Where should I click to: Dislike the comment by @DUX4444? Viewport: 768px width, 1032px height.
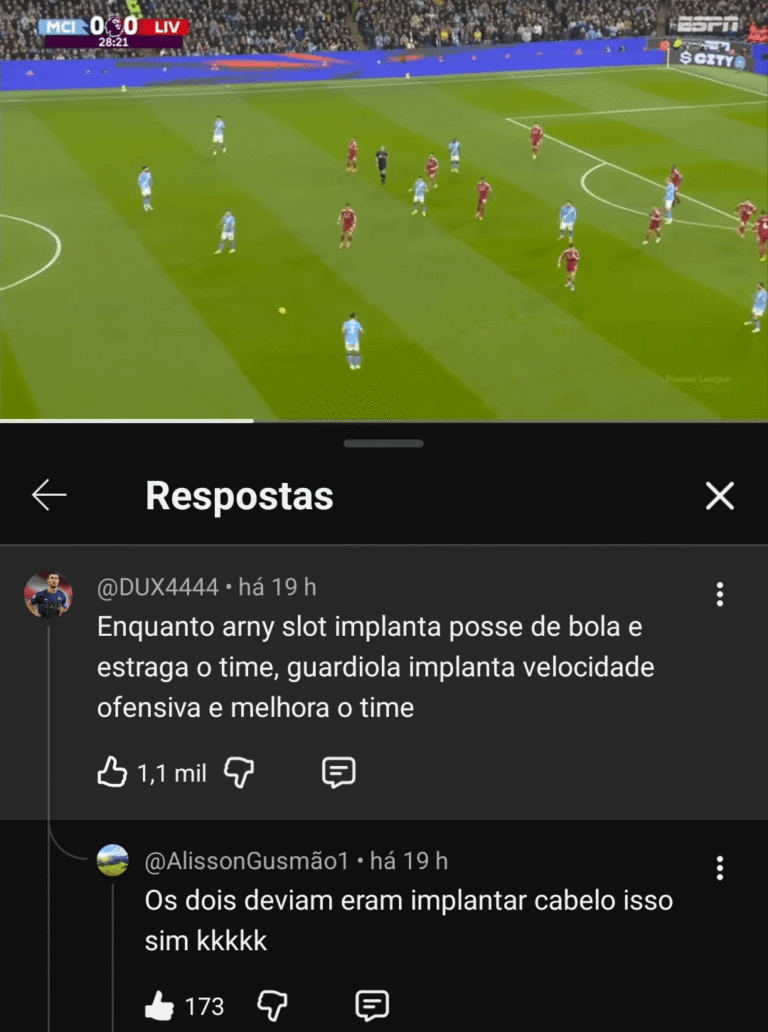[238, 771]
